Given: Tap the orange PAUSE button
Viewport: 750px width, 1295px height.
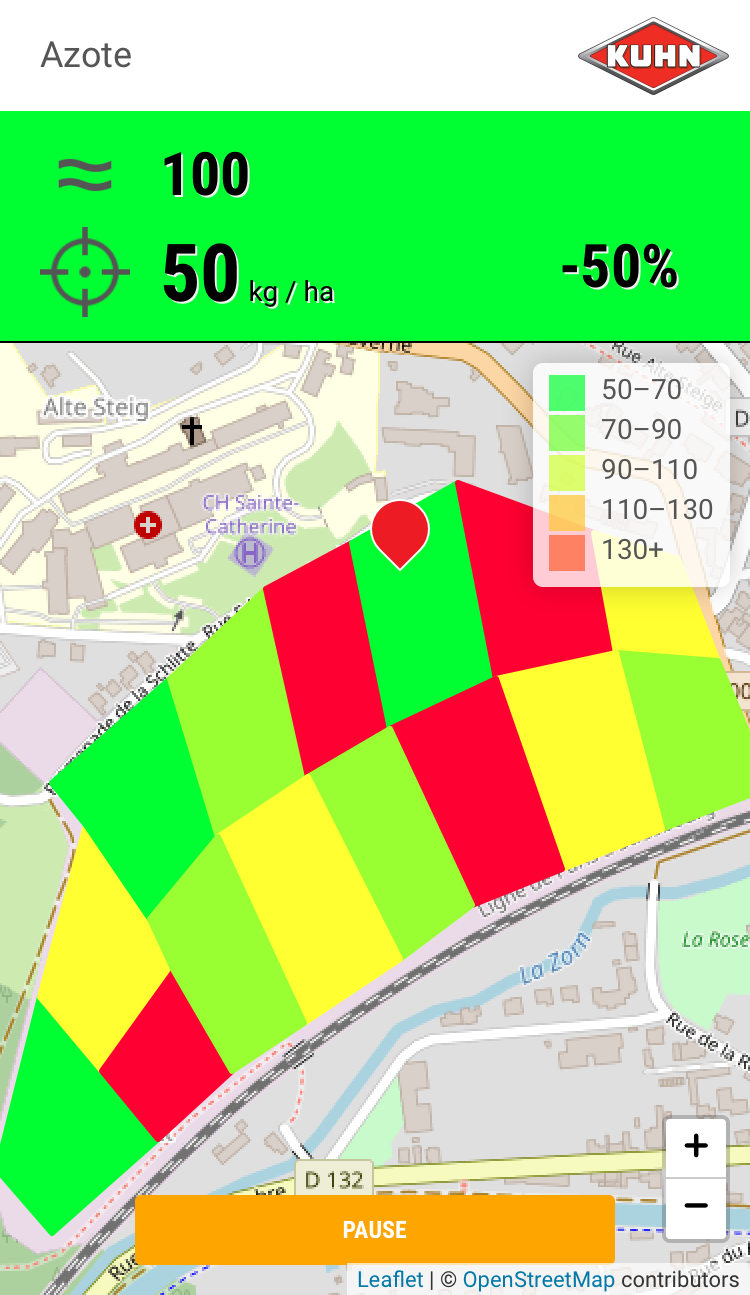Looking at the screenshot, I should tap(375, 1229).
